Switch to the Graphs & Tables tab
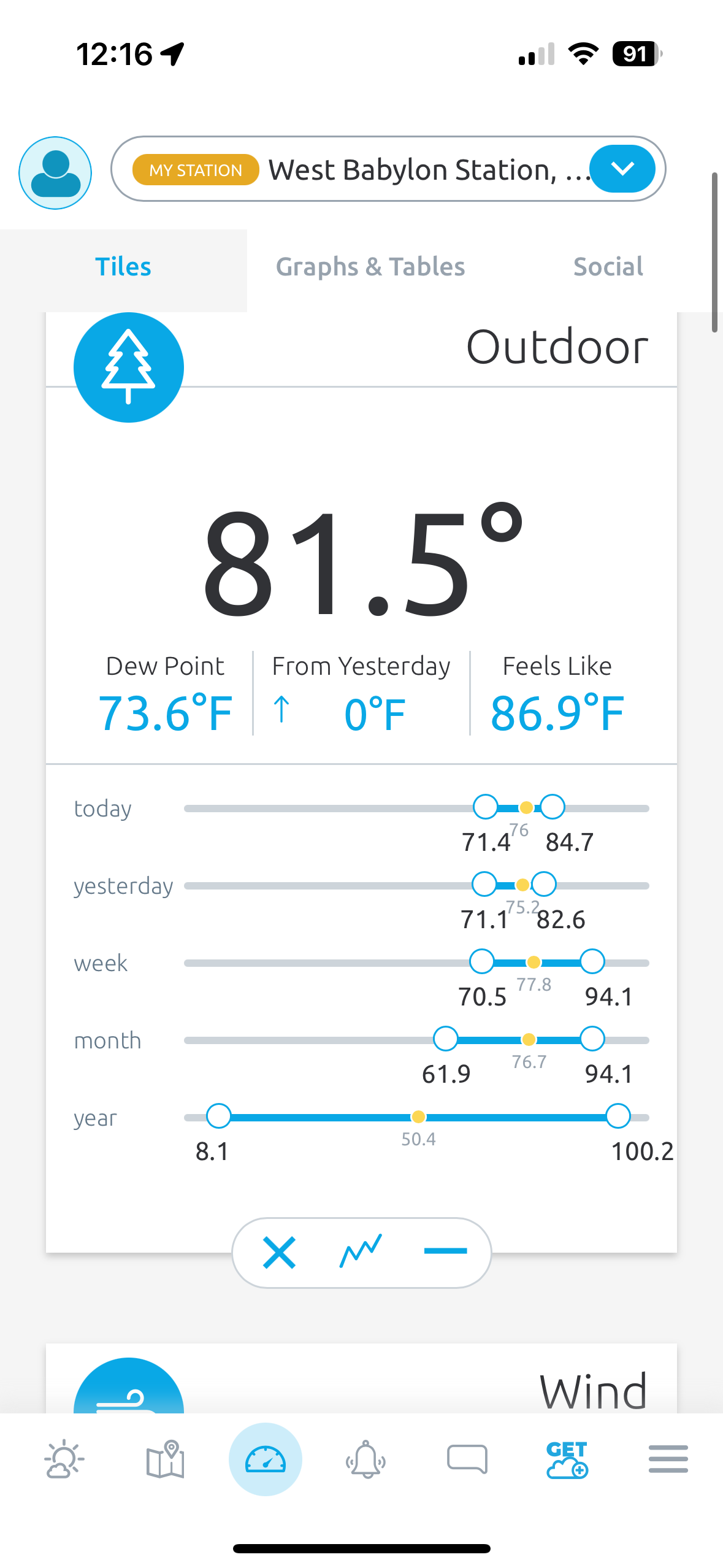The height and width of the screenshot is (1568, 723). tap(370, 267)
